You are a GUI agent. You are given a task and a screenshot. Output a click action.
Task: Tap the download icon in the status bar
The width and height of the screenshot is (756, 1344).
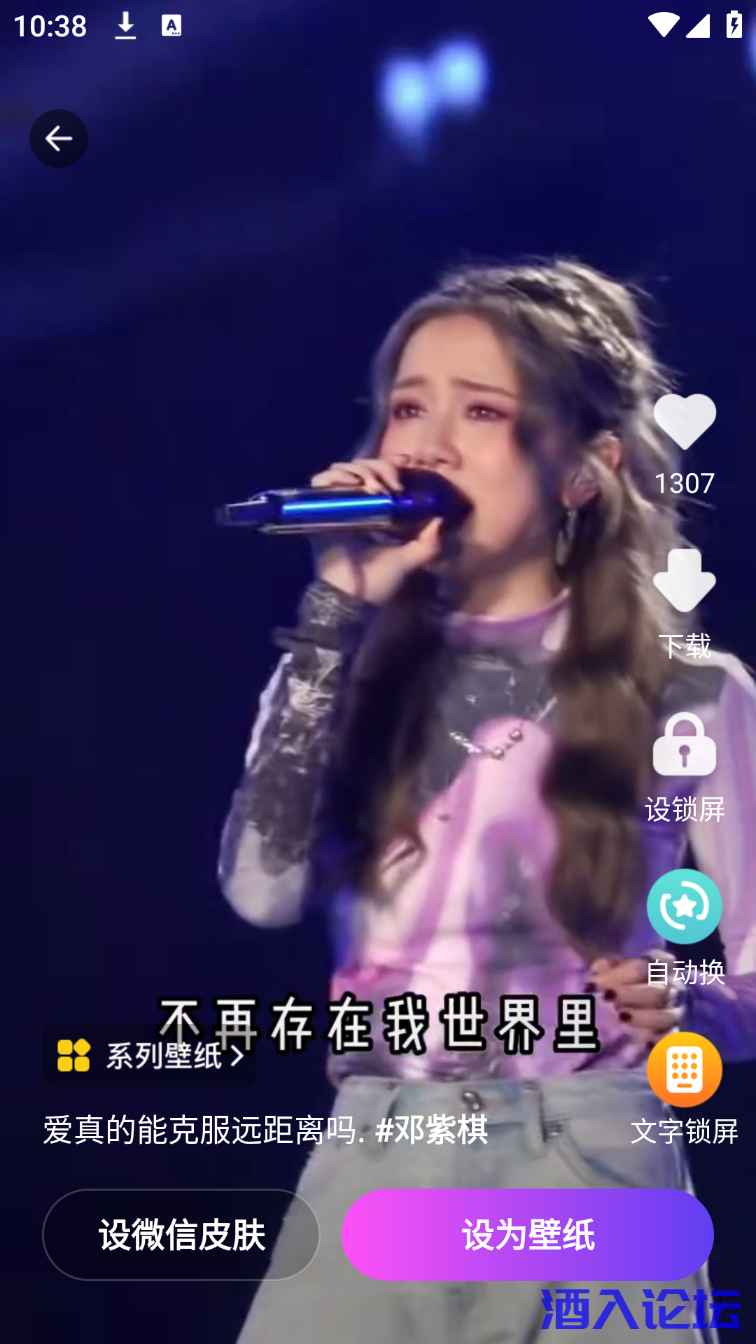tap(125, 26)
